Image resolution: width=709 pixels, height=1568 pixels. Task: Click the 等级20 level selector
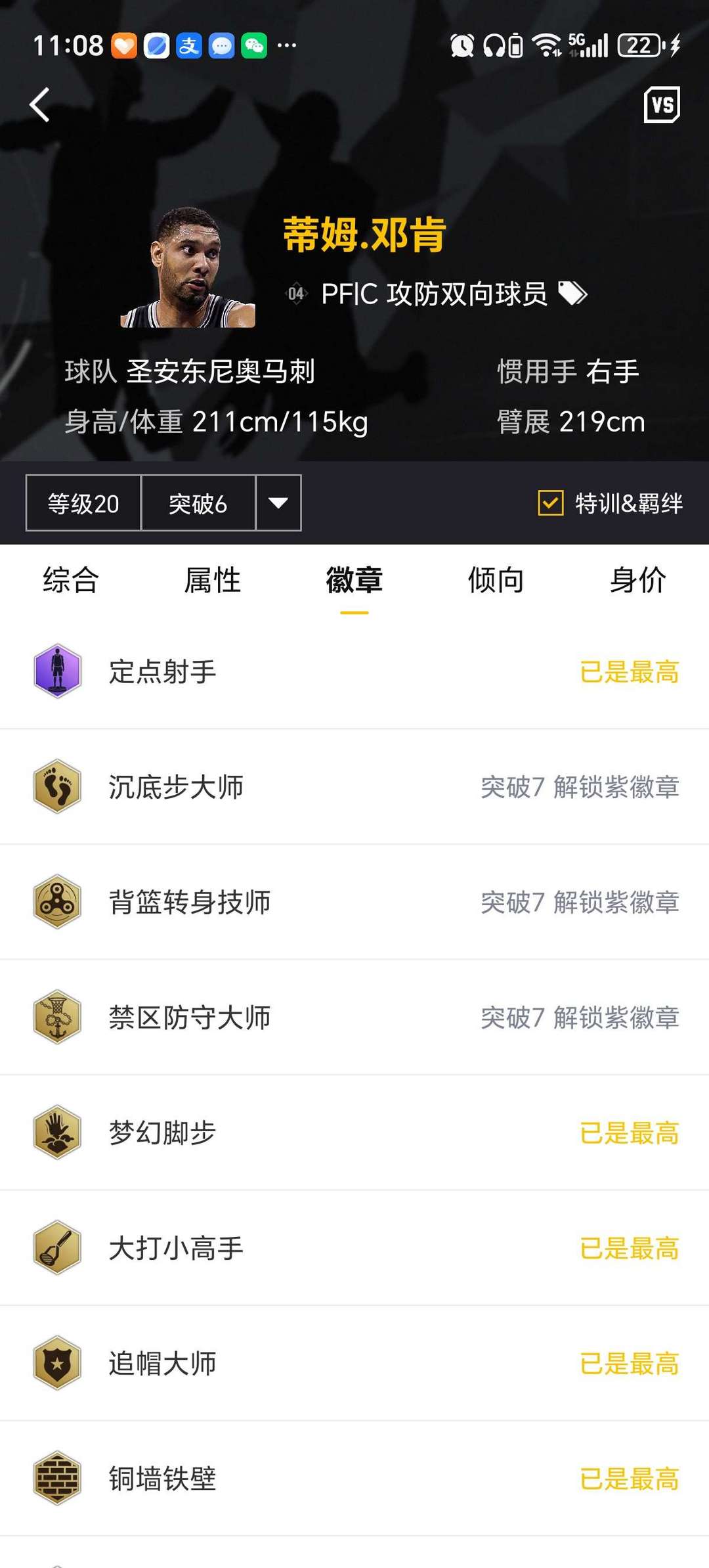coord(83,503)
